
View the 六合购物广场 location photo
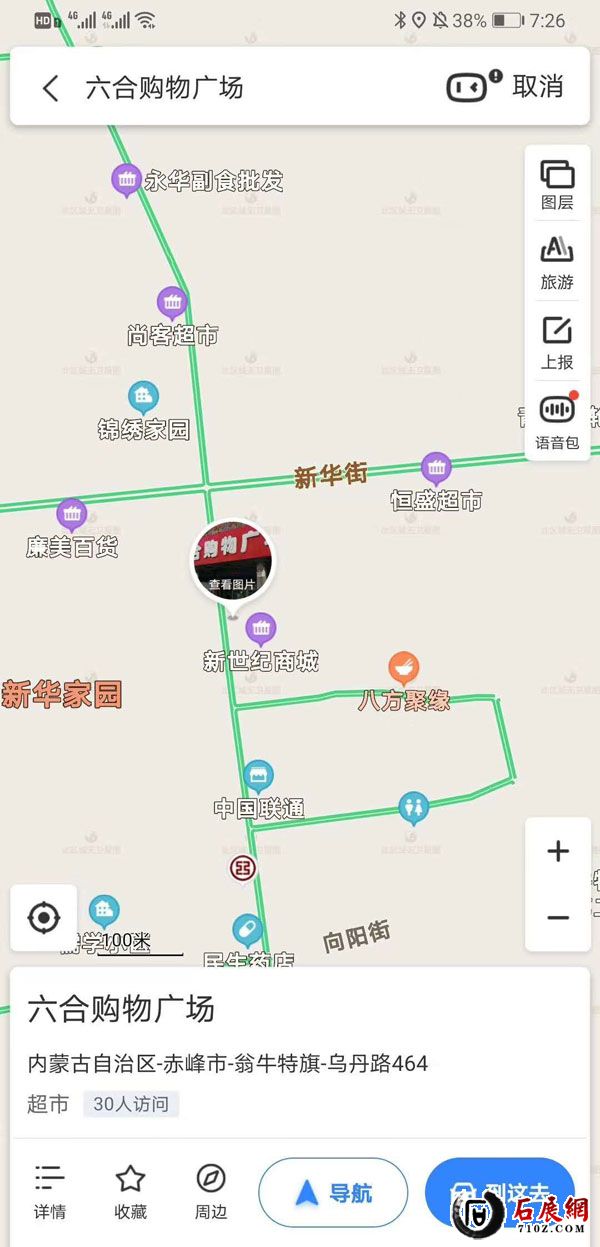(x=232, y=562)
